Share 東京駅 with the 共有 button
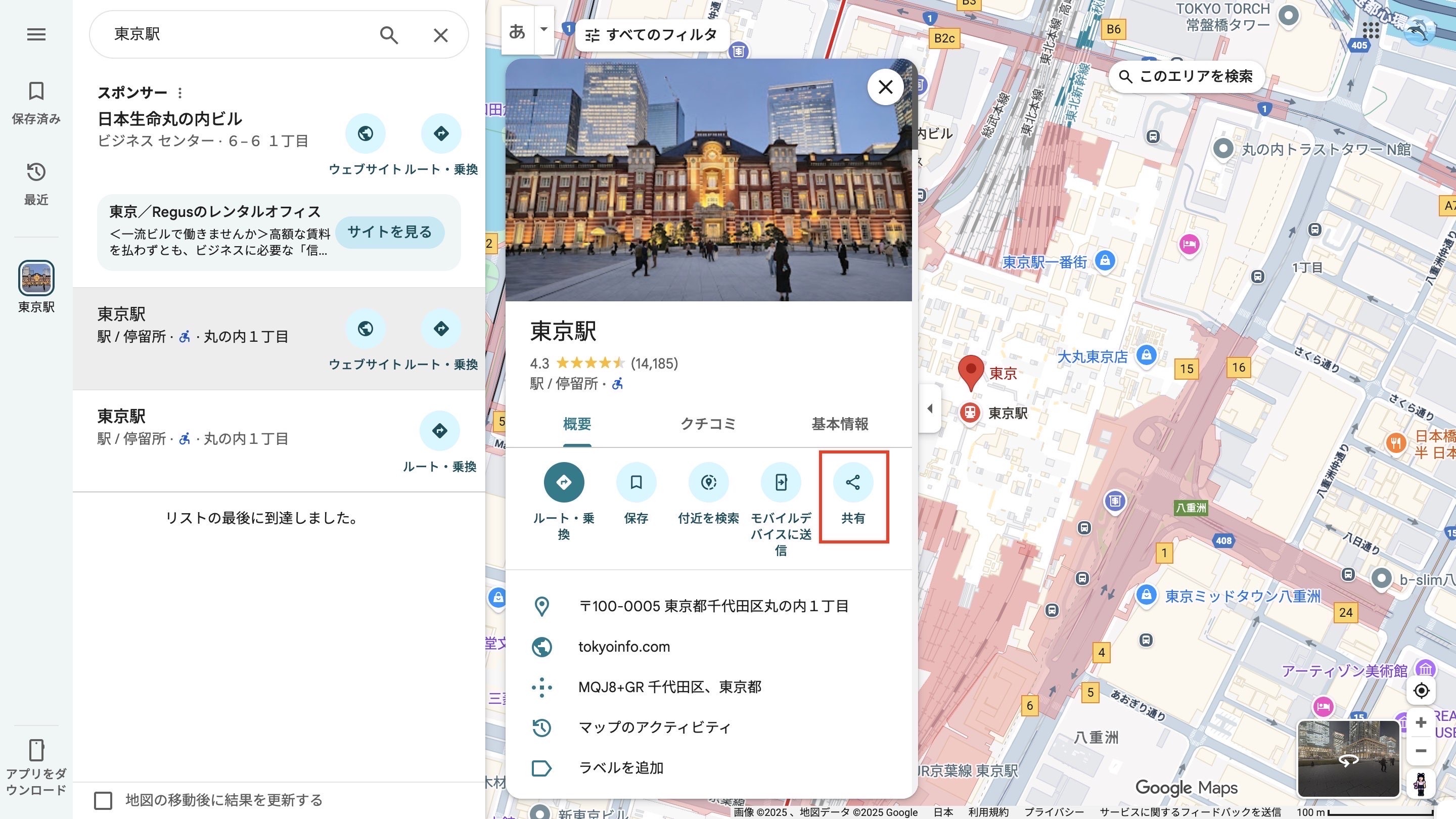1456x819 pixels. (853, 482)
